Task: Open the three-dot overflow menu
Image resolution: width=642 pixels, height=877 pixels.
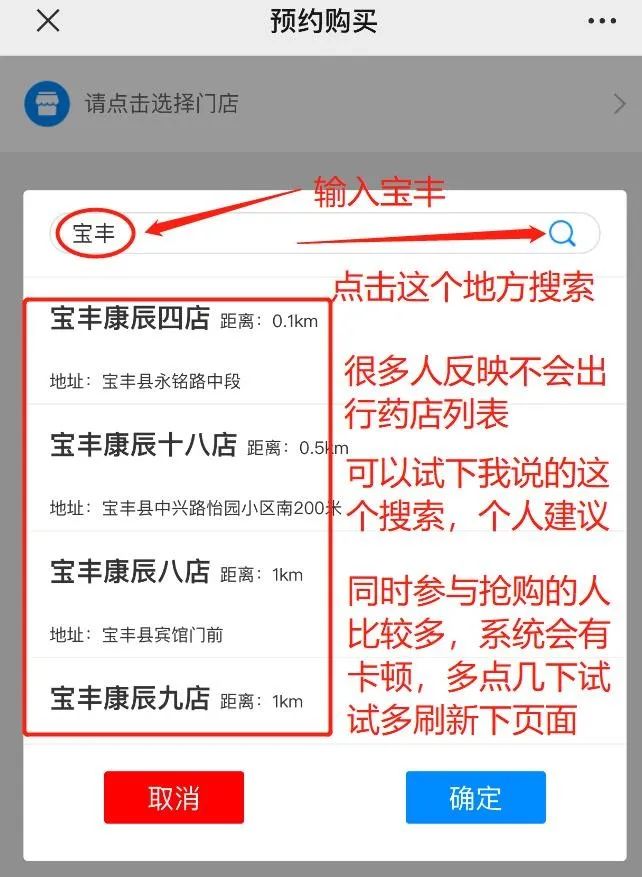Action: click(602, 21)
